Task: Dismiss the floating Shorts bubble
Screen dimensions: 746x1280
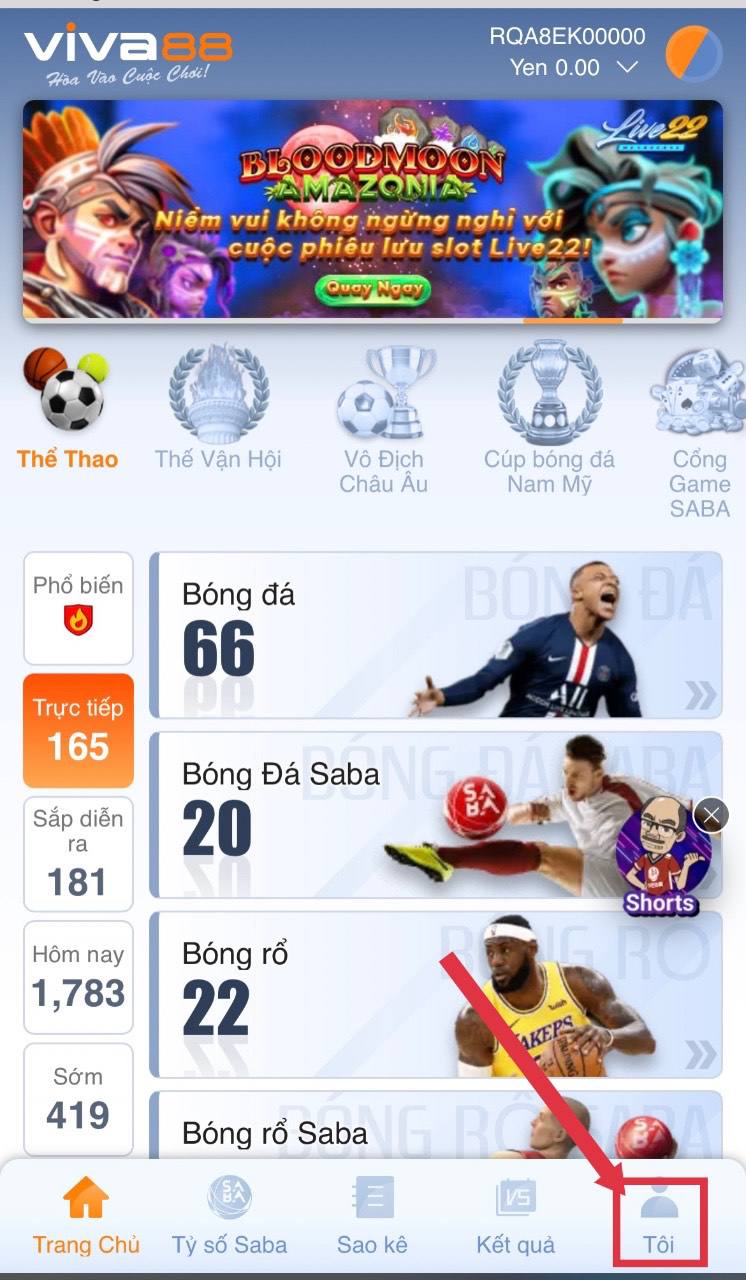Action: tap(711, 815)
